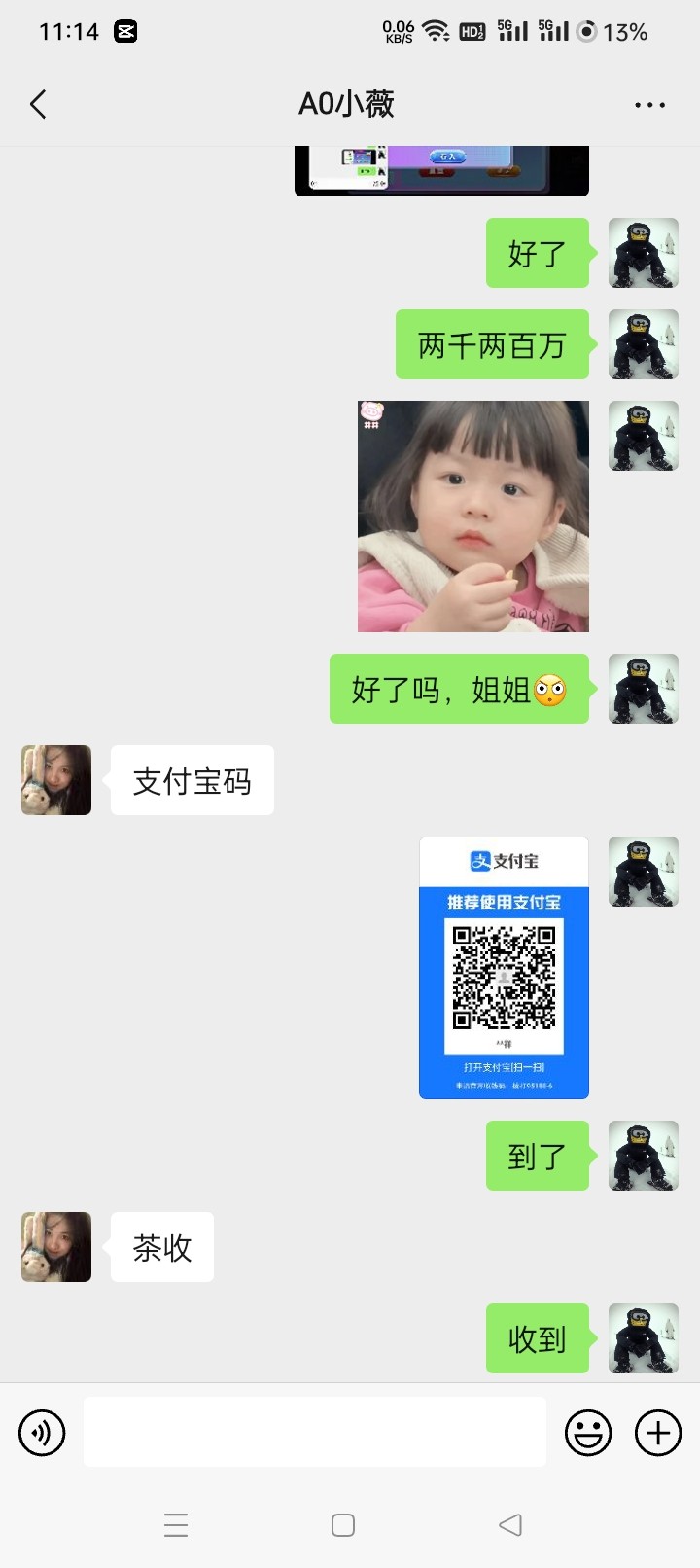Open A0小薇's avatar beside 茶收 message
This screenshot has width=700, height=1568.
(56, 1247)
